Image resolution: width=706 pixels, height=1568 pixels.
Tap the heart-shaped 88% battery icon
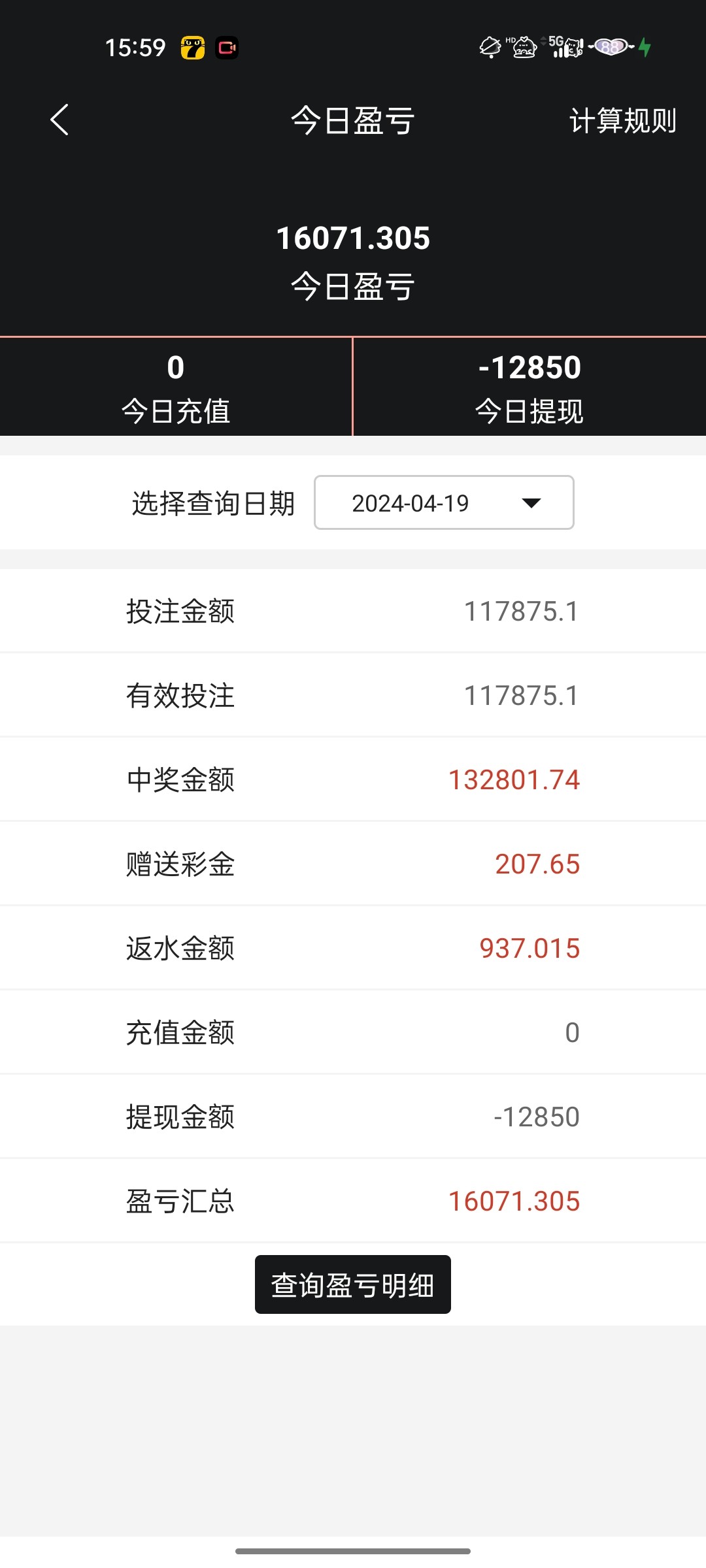pos(609,47)
